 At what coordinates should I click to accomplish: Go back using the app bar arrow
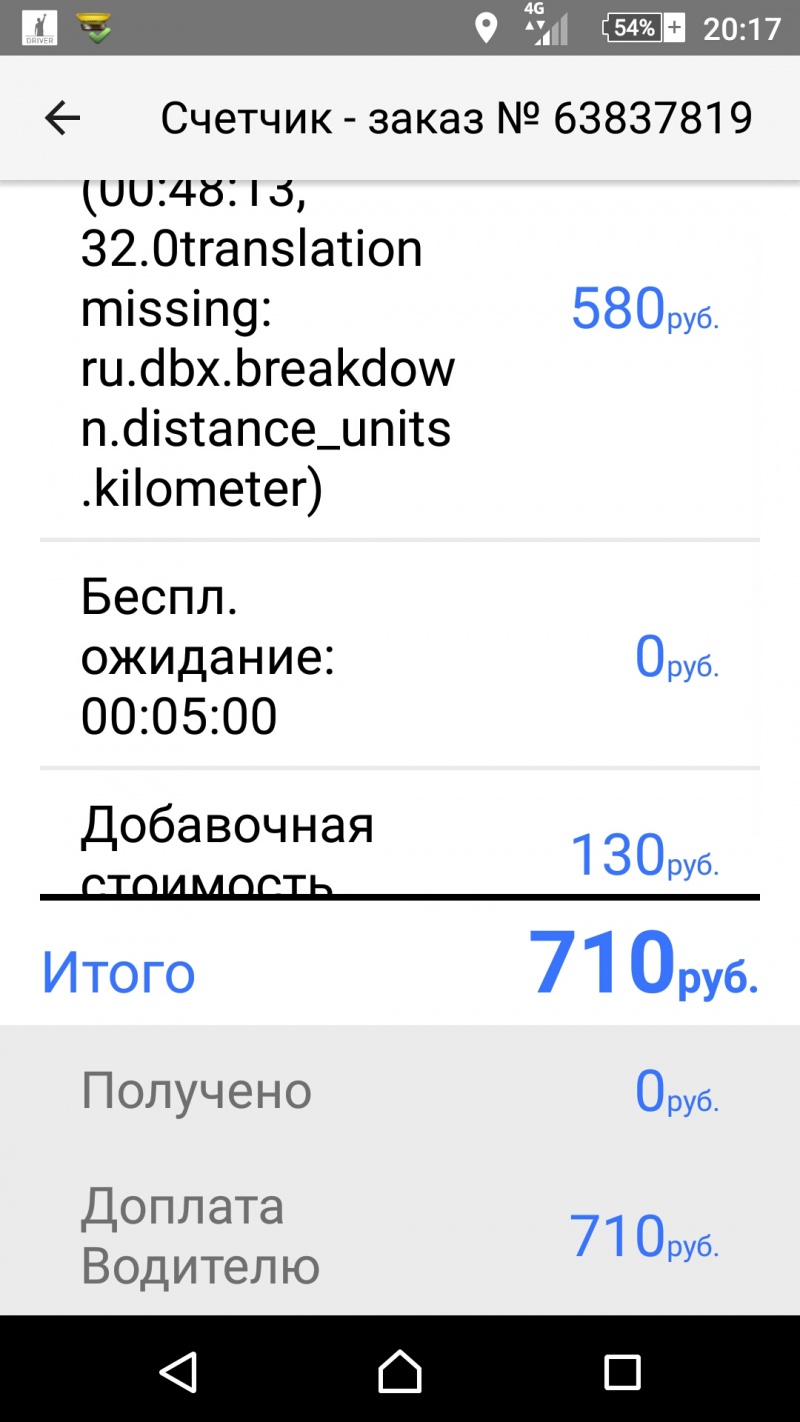(x=62, y=119)
